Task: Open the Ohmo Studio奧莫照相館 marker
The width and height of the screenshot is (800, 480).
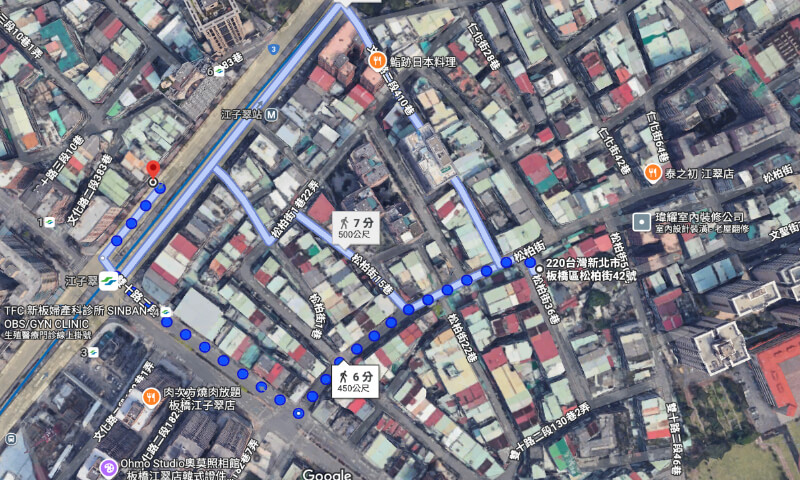Action: point(110,466)
